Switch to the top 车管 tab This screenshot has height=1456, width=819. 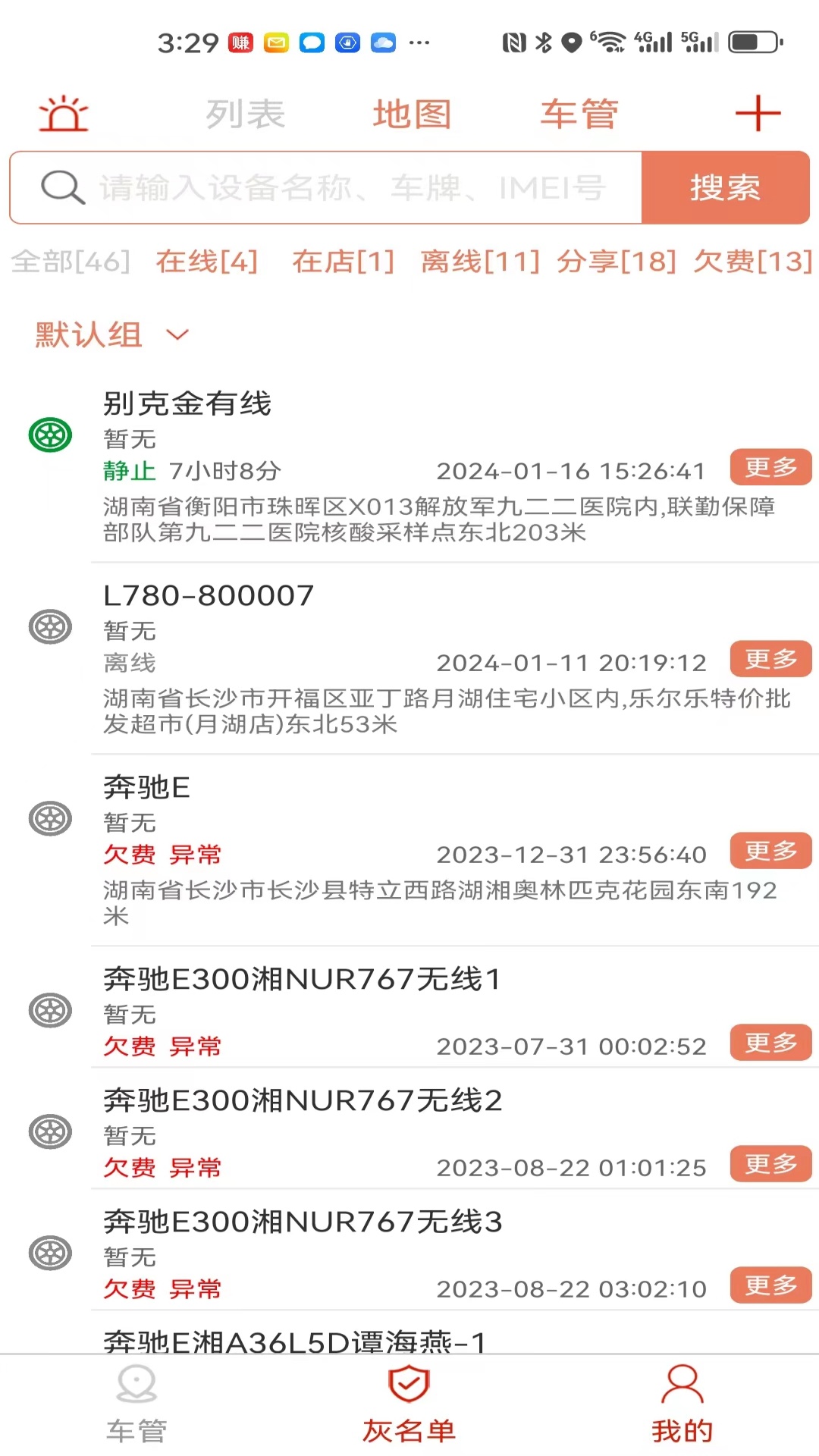(579, 115)
